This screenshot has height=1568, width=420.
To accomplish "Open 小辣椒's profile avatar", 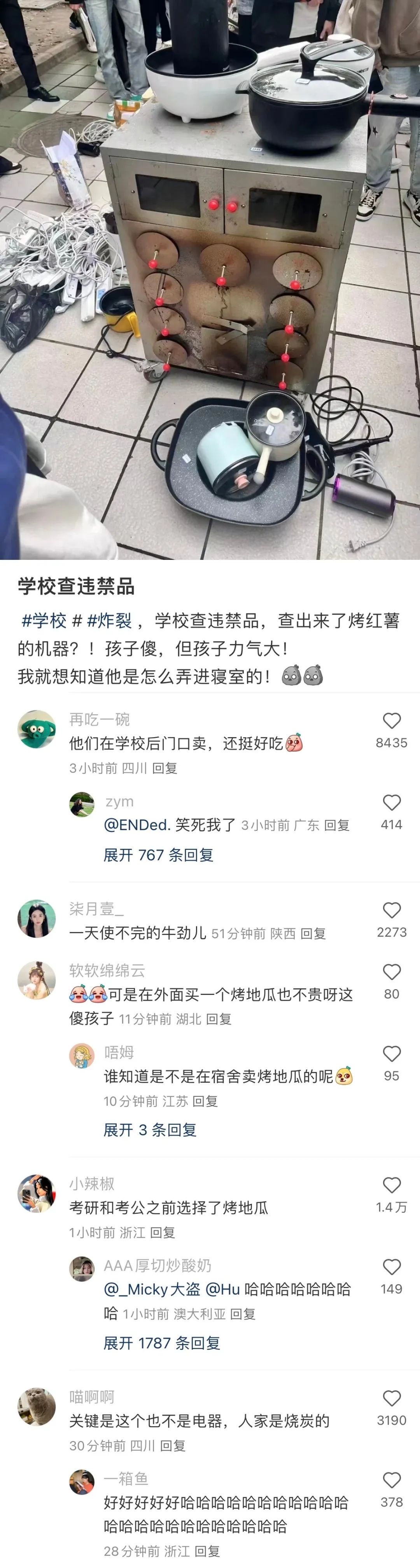I will 37,1194.
